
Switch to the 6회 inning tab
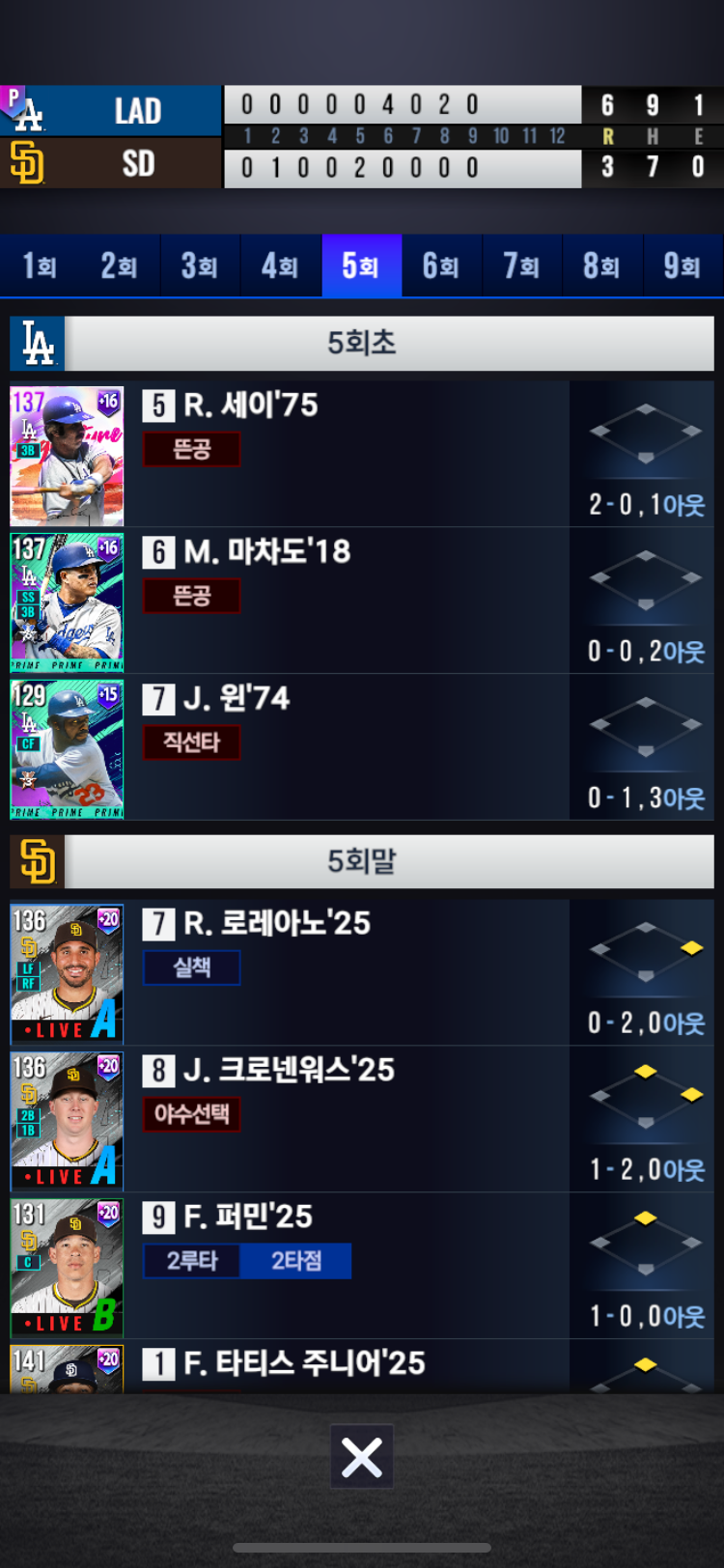[441, 266]
